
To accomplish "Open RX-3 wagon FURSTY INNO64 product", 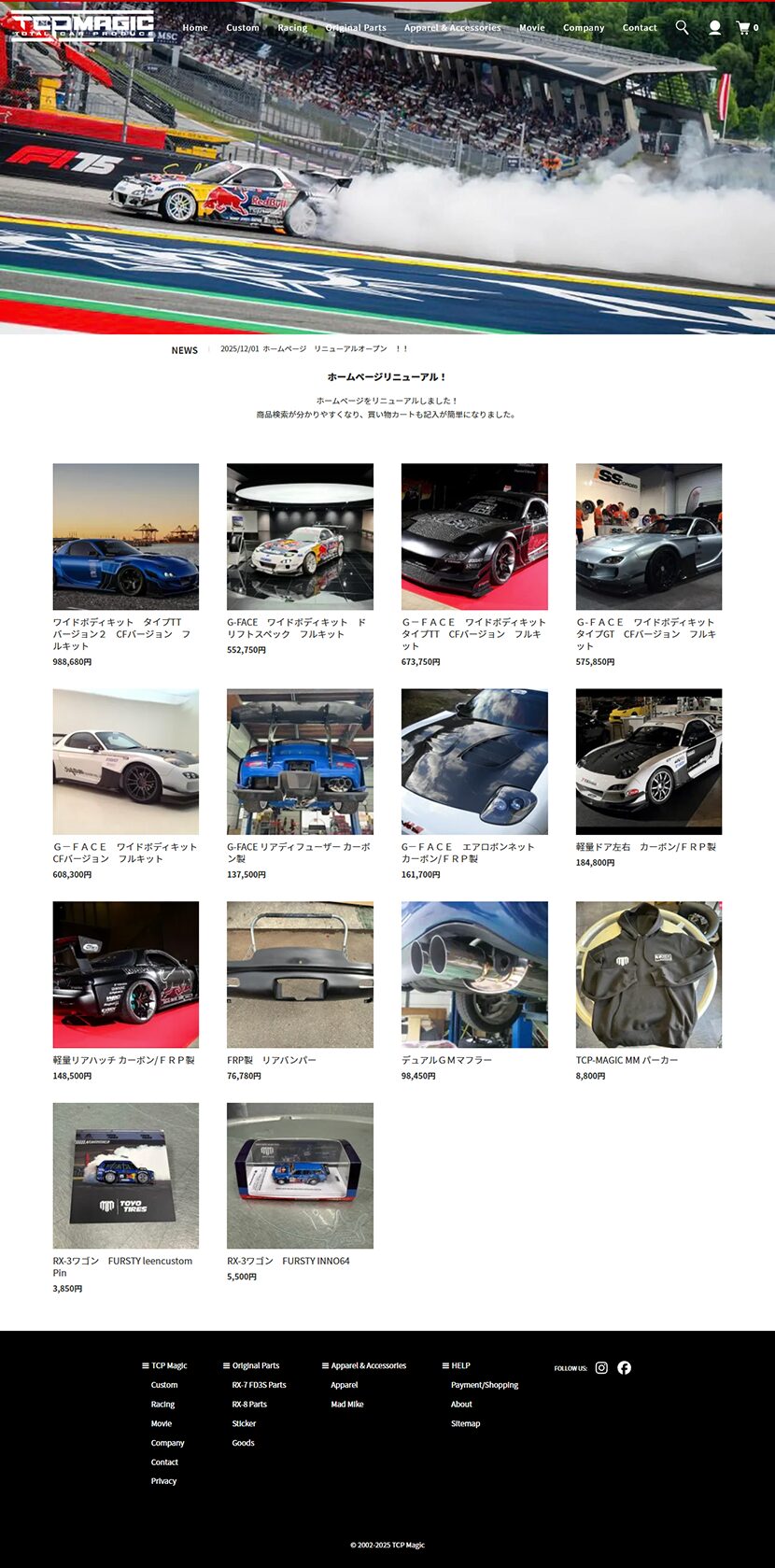I will pos(300,1176).
